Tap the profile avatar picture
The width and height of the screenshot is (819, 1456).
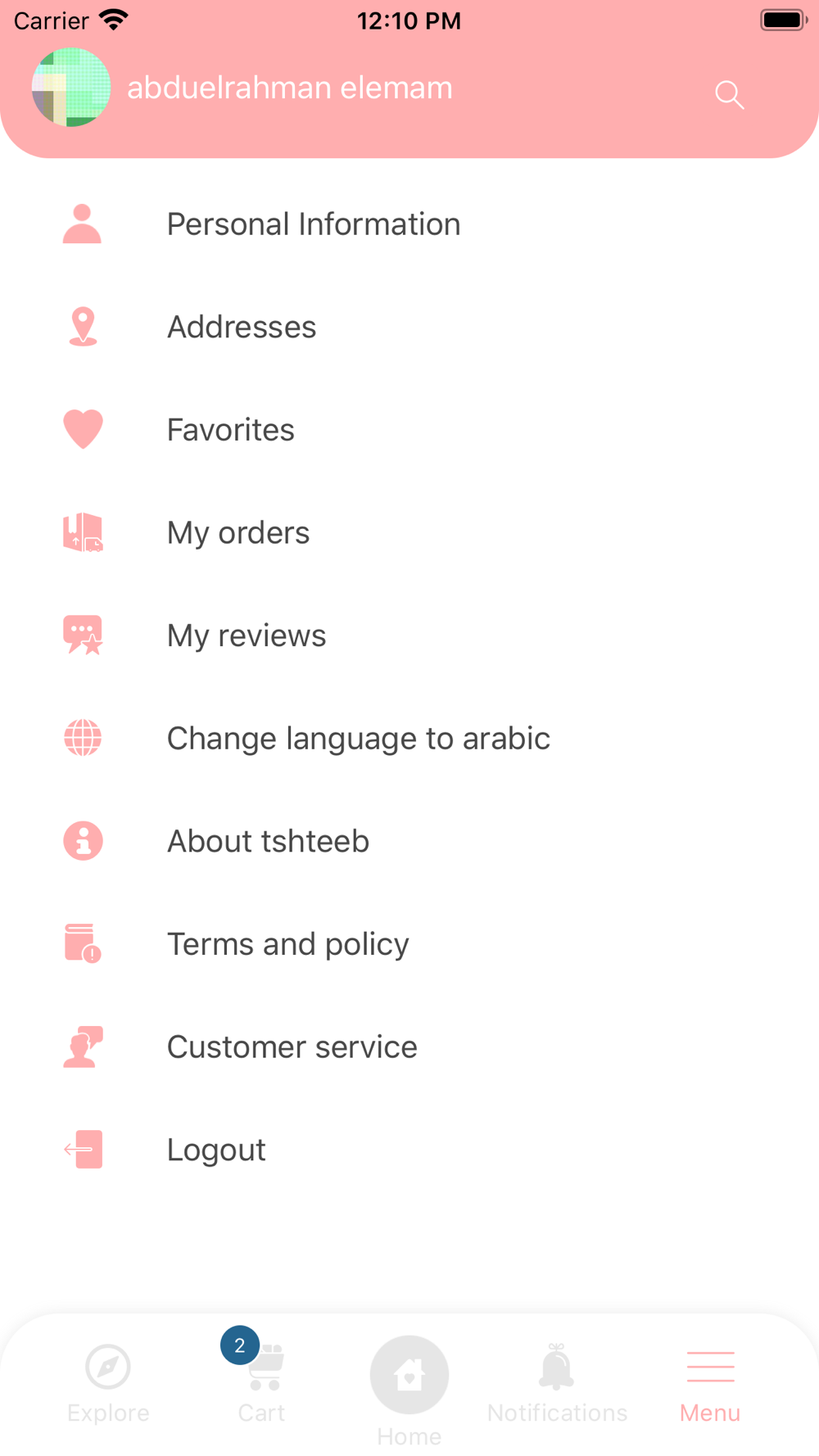[71, 87]
